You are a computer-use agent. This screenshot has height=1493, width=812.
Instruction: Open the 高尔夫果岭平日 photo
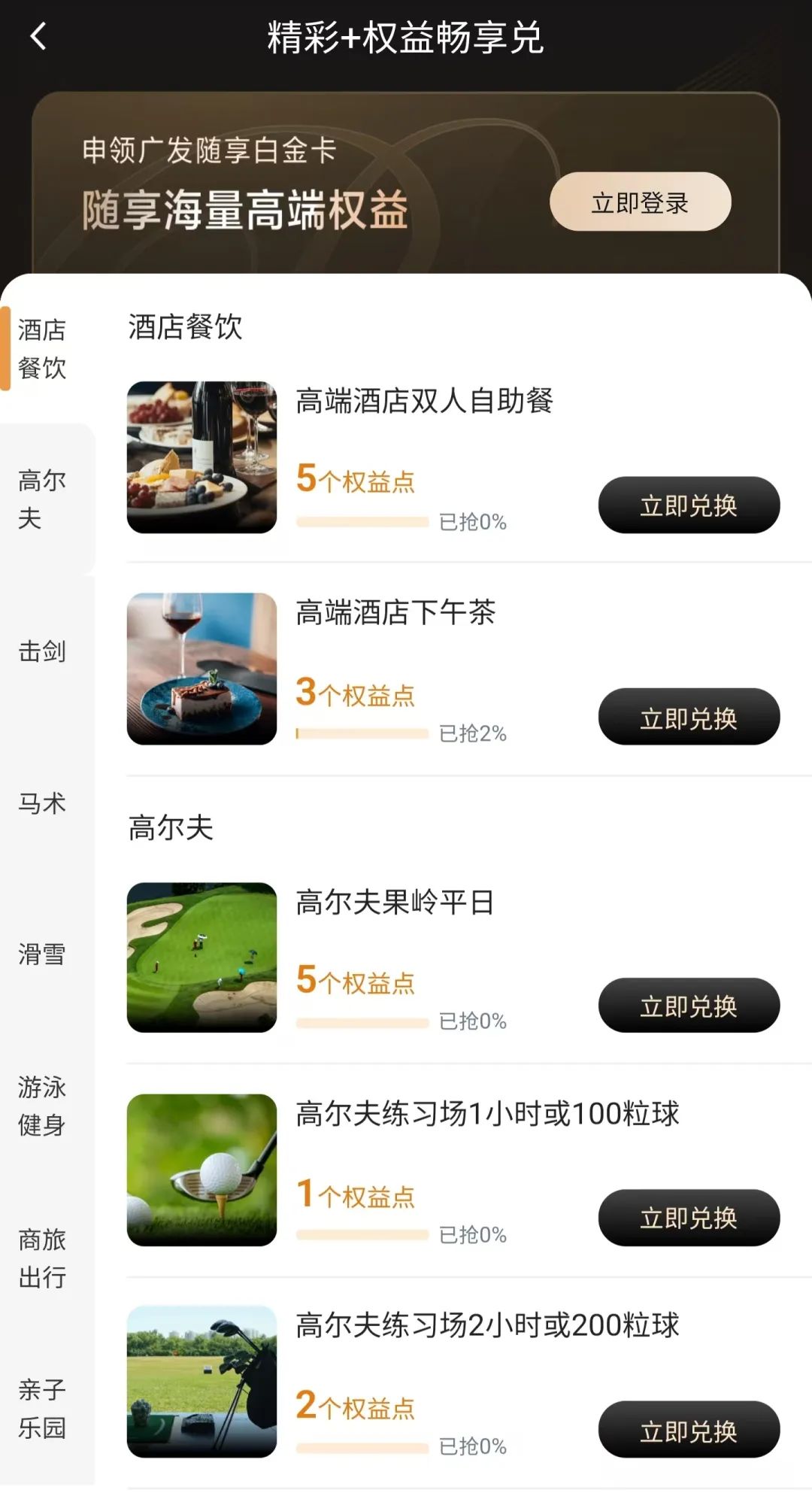201,957
